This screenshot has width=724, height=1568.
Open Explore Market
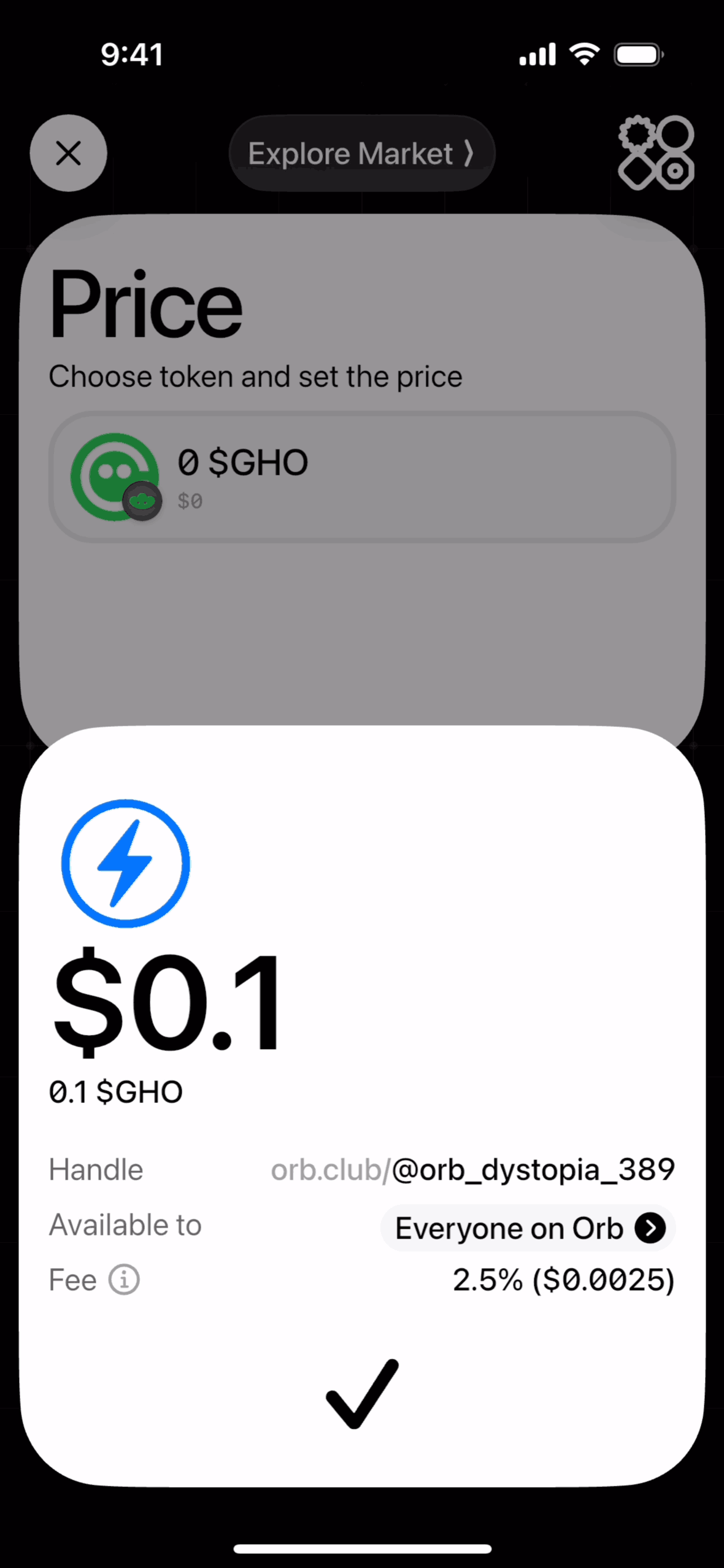[x=361, y=153]
